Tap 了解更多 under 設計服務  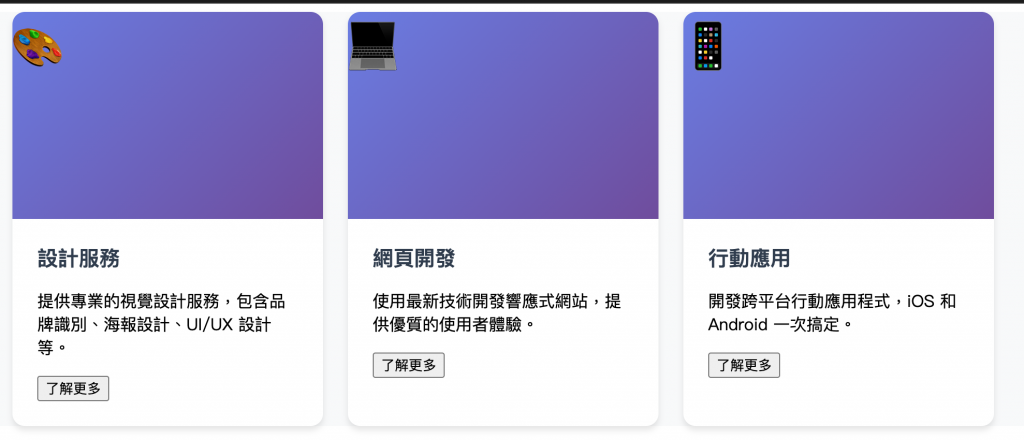pyautogui.click(x=73, y=388)
